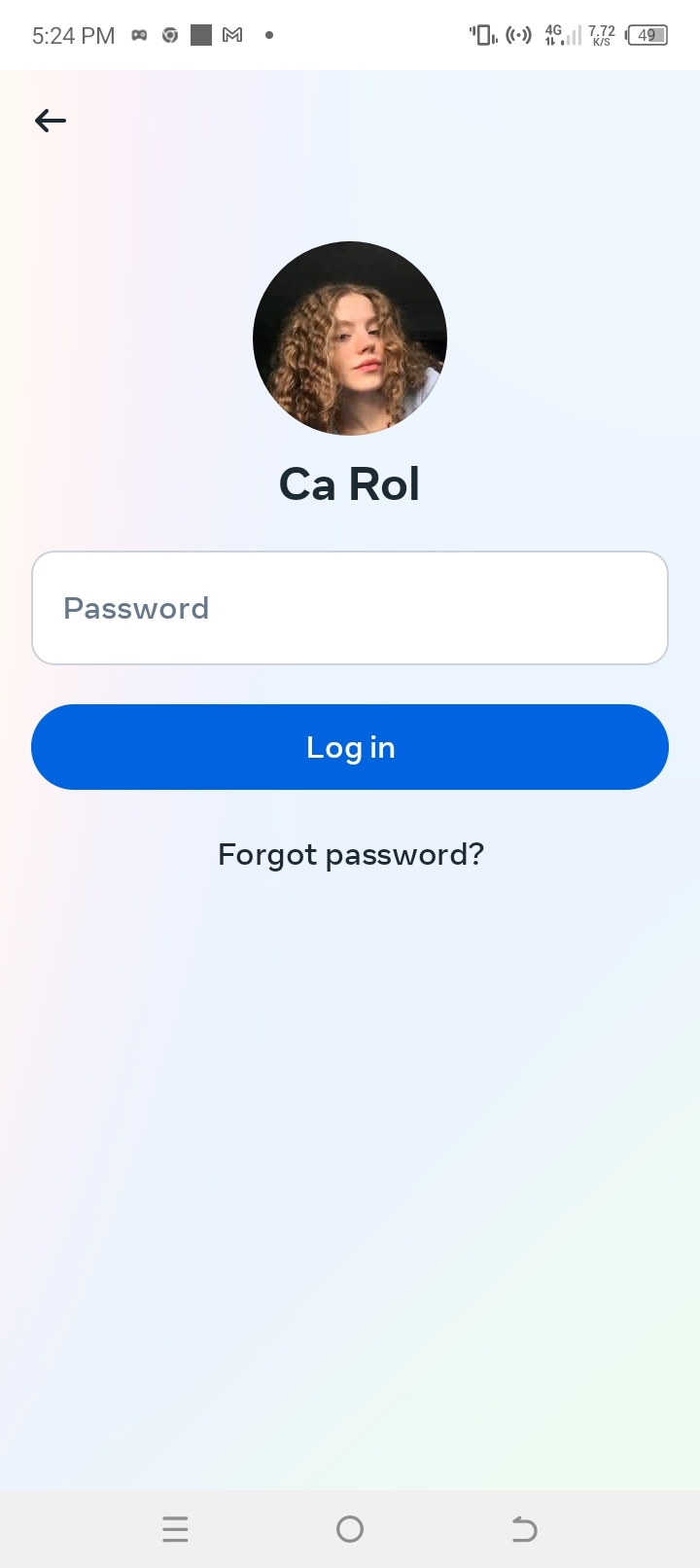Go to the home screen
This screenshot has height=1568, width=700.
[x=350, y=1529]
